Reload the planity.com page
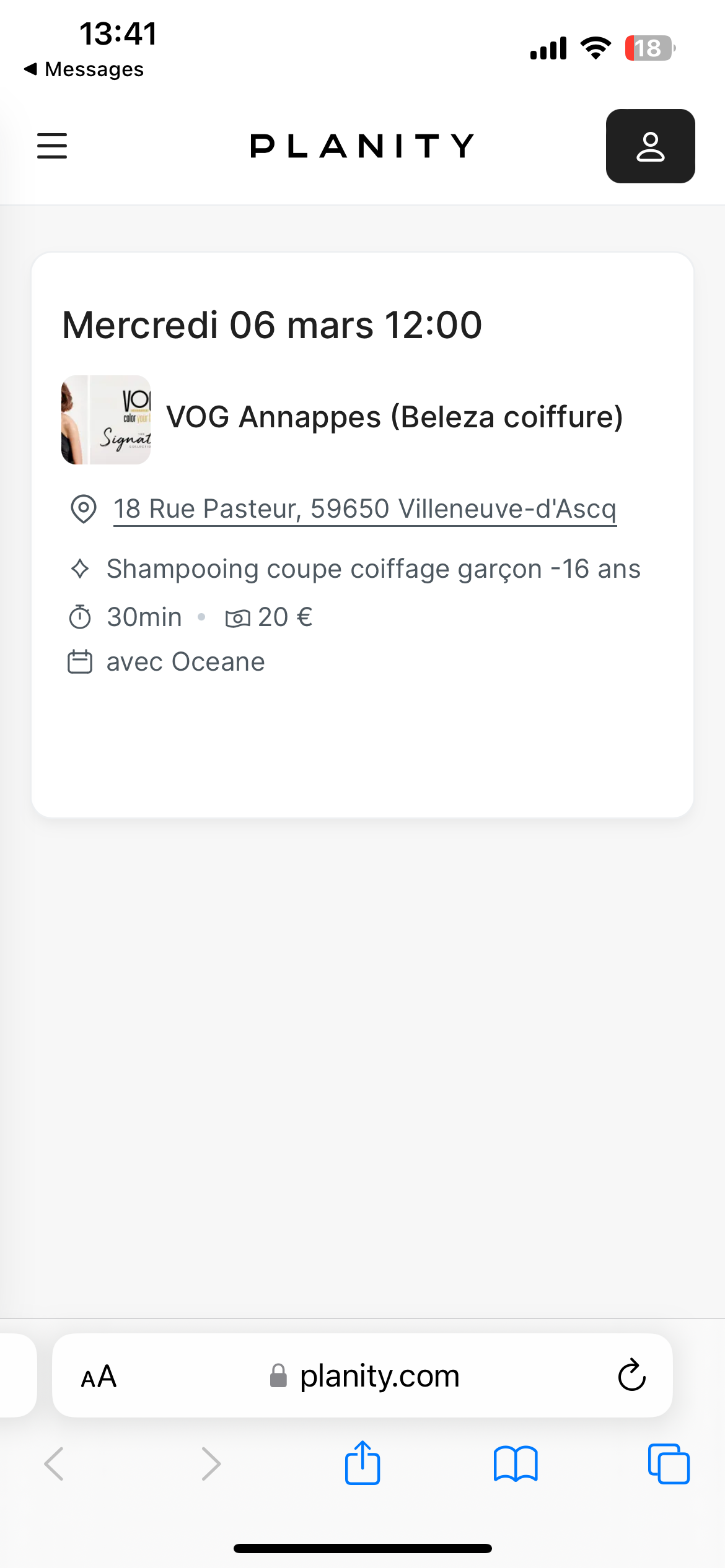 click(x=631, y=1375)
